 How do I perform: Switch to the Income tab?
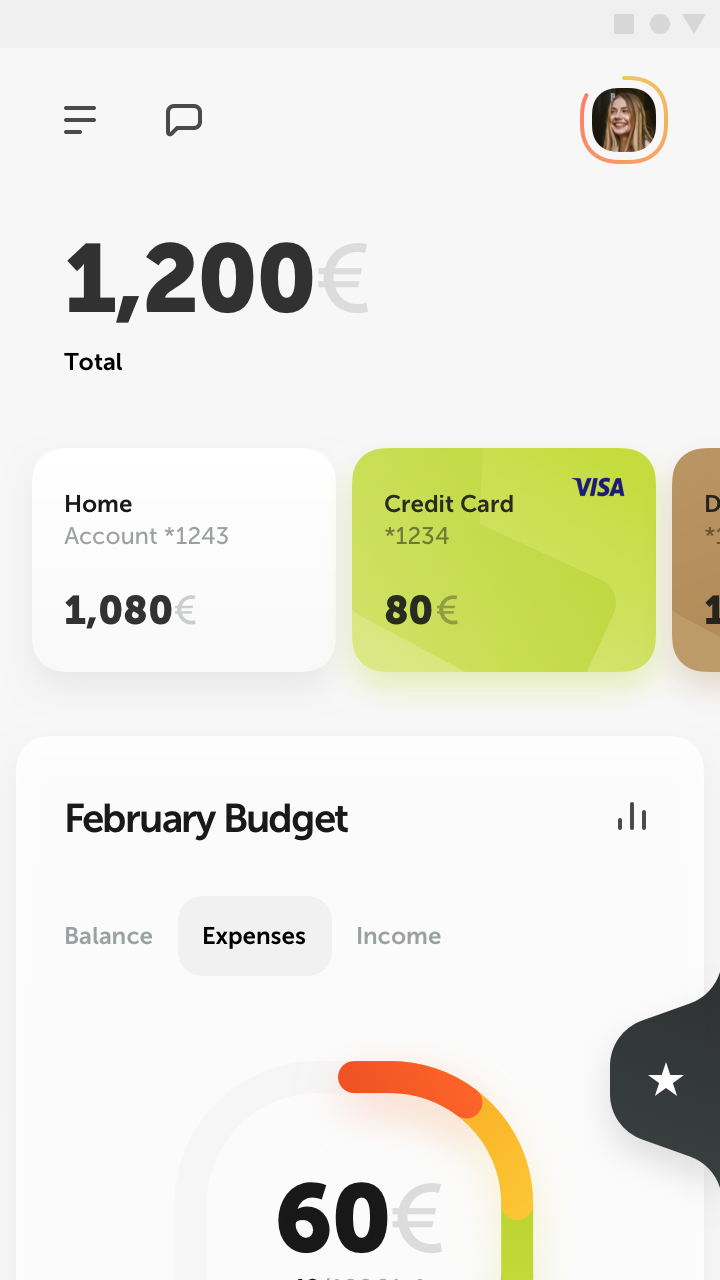point(398,936)
